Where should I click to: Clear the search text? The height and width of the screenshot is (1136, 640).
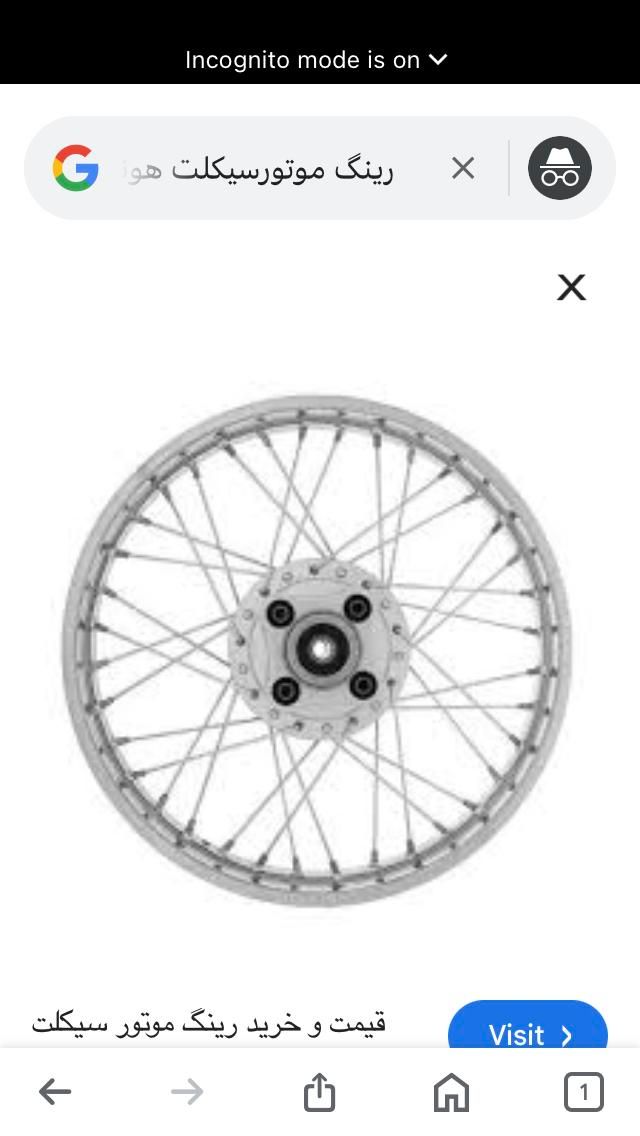pyautogui.click(x=462, y=168)
